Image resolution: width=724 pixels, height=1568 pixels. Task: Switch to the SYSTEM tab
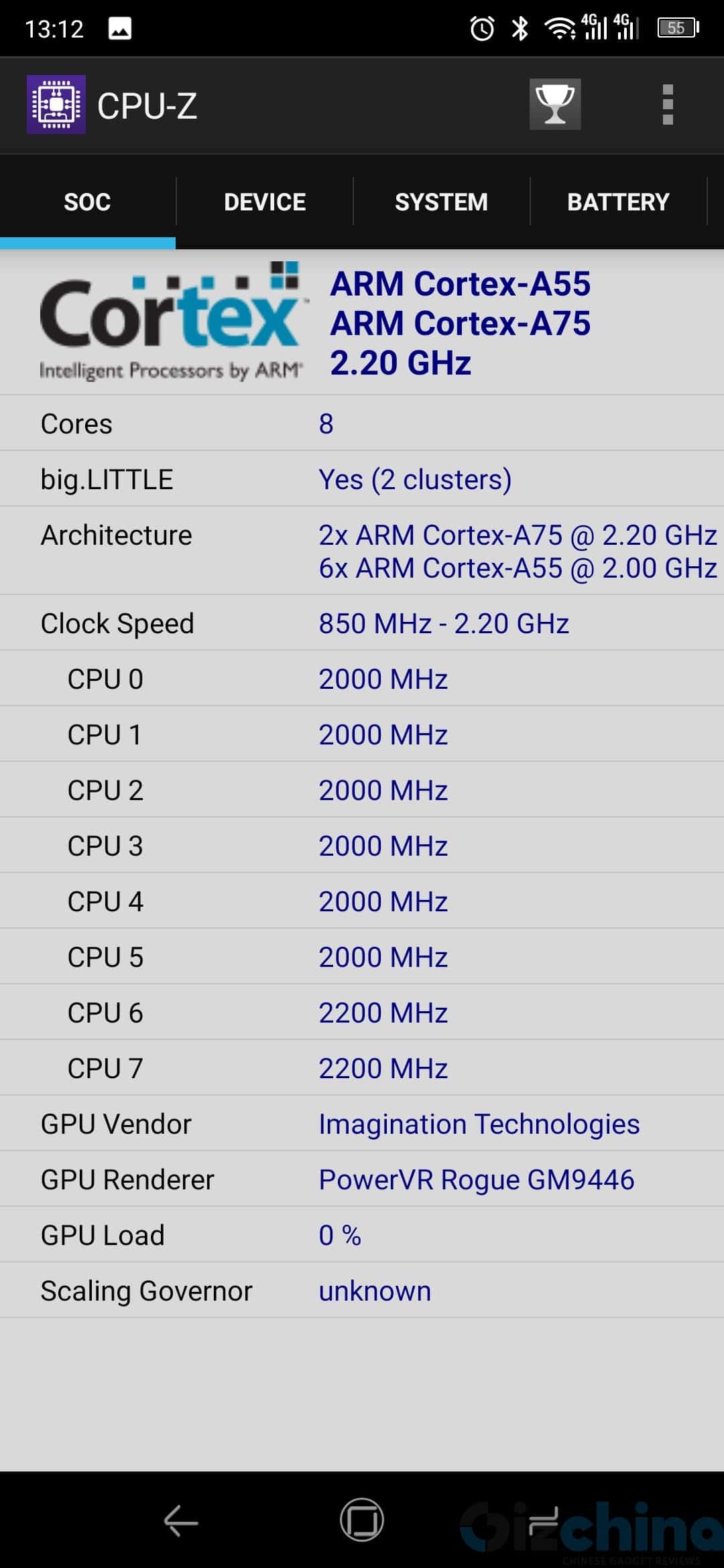point(442,202)
